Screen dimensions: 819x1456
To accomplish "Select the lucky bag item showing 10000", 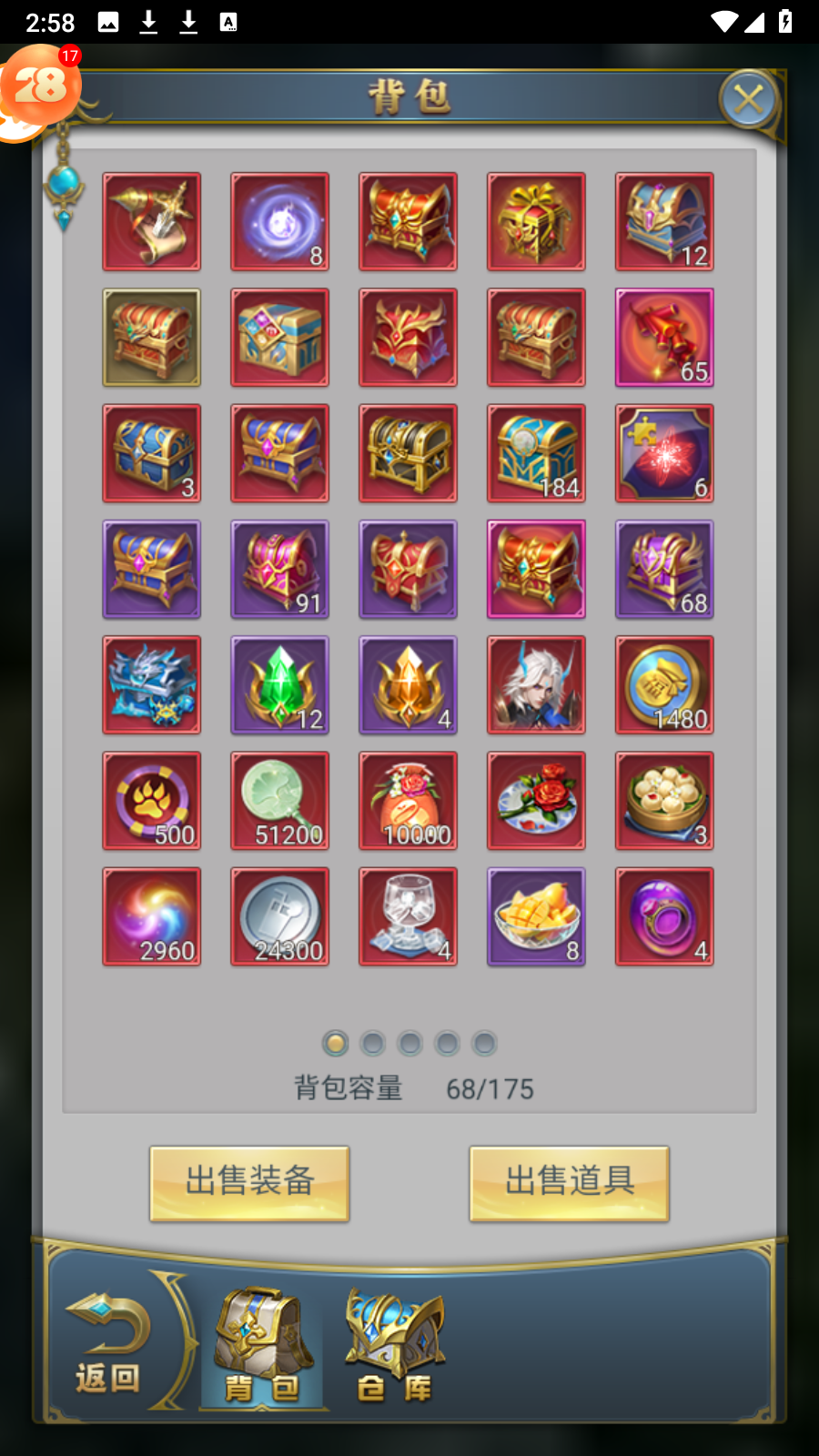I will (x=408, y=801).
